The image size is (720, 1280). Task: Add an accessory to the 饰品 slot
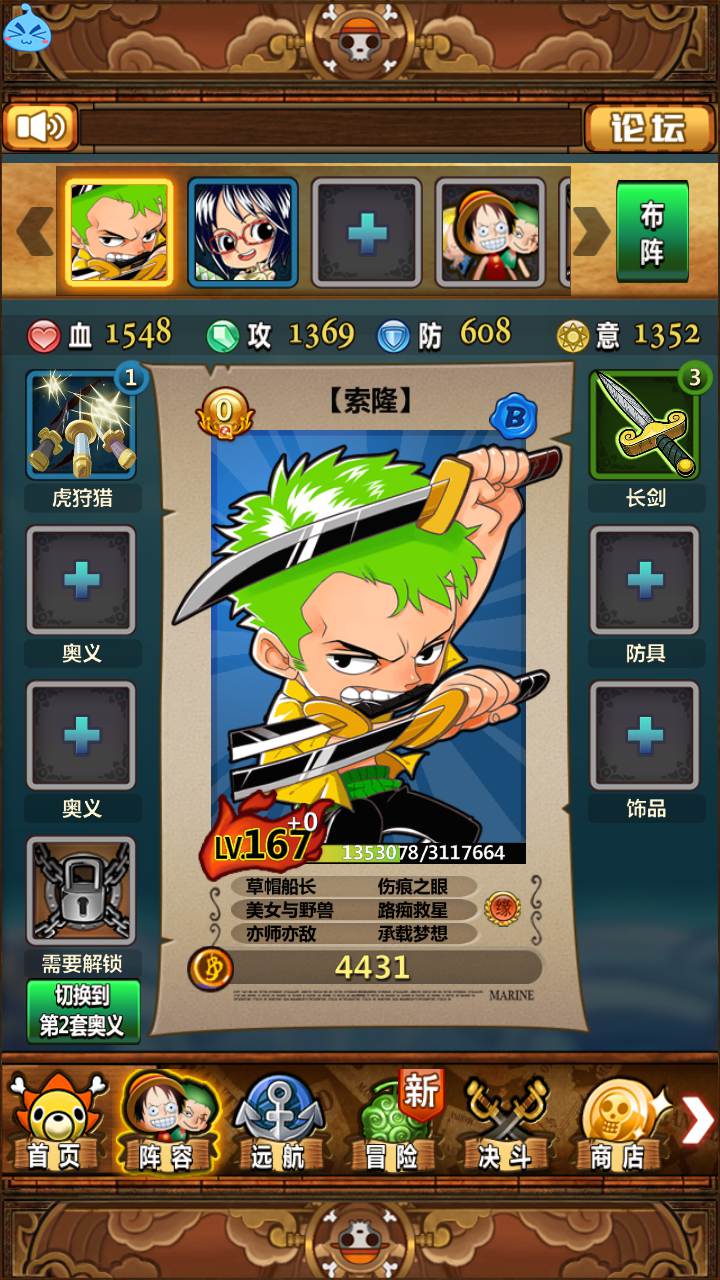(x=645, y=736)
